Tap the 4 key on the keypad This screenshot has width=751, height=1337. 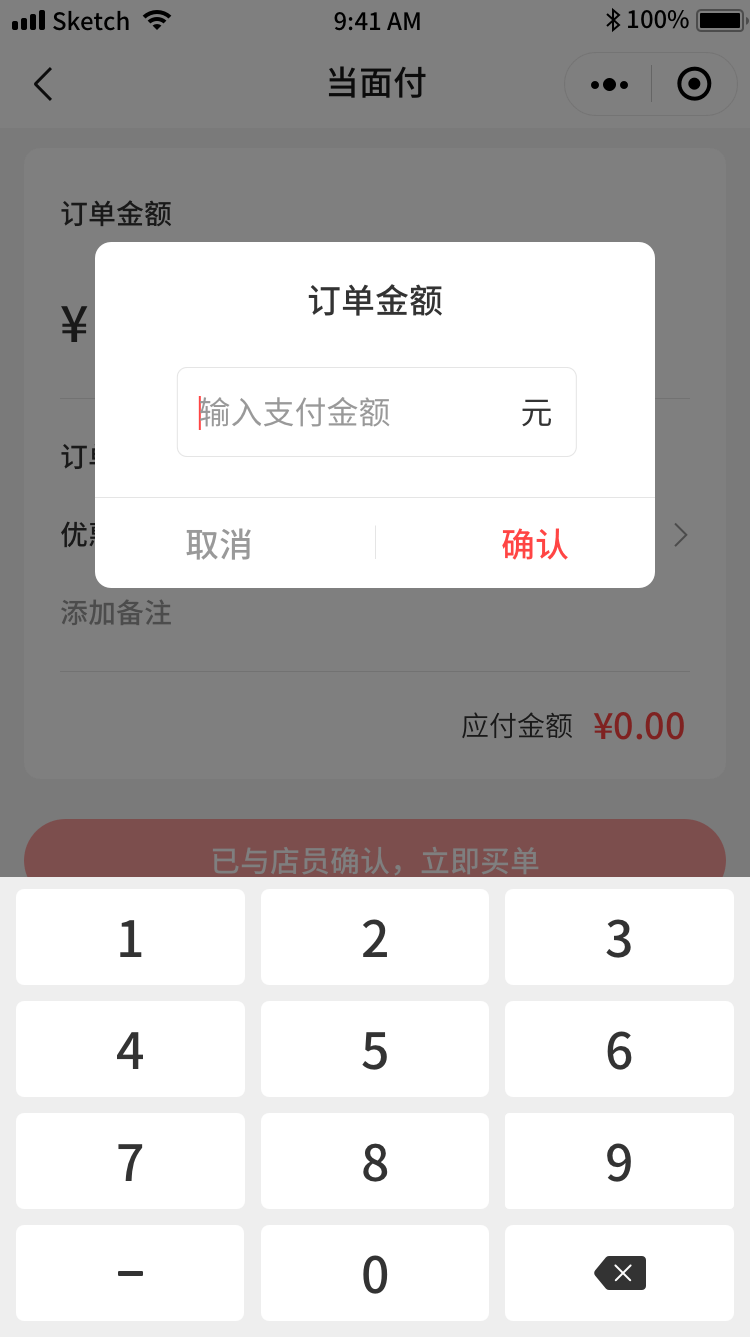[x=130, y=1050]
